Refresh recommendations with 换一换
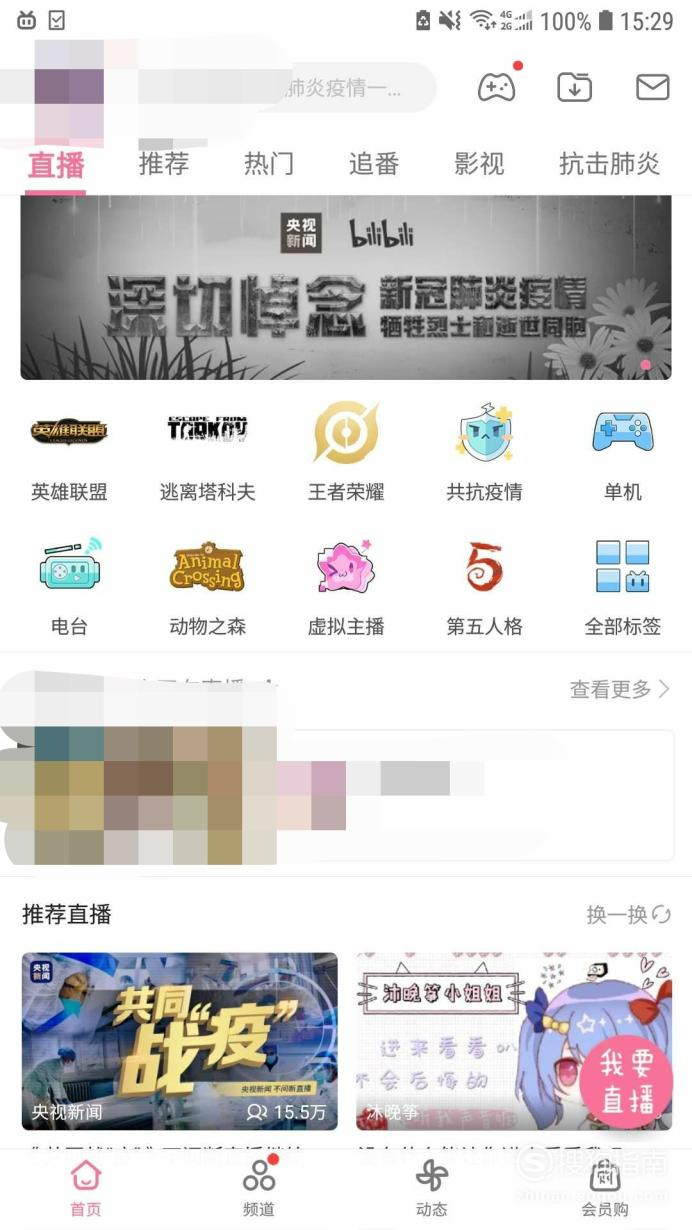Screen dimensions: 692x1230 pos(628,914)
